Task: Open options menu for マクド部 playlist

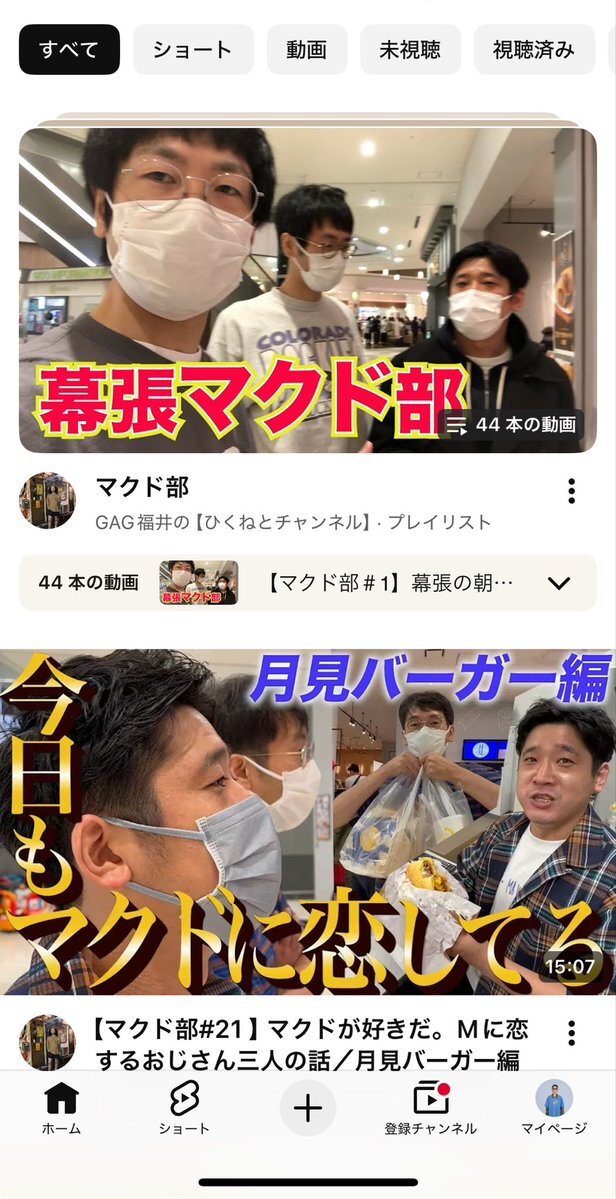Action: click(x=571, y=491)
